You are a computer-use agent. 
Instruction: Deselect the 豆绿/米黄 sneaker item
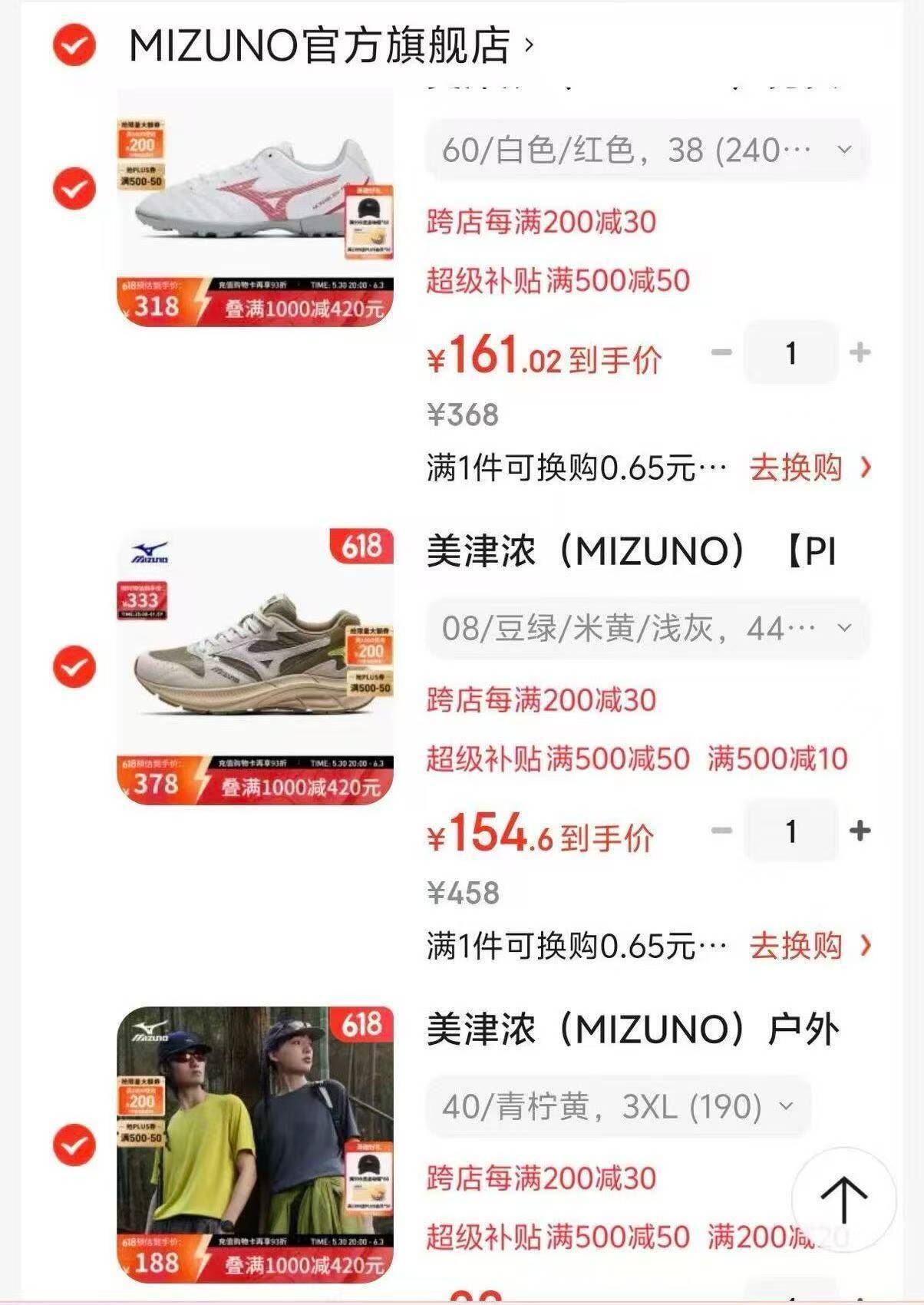pos(74,666)
